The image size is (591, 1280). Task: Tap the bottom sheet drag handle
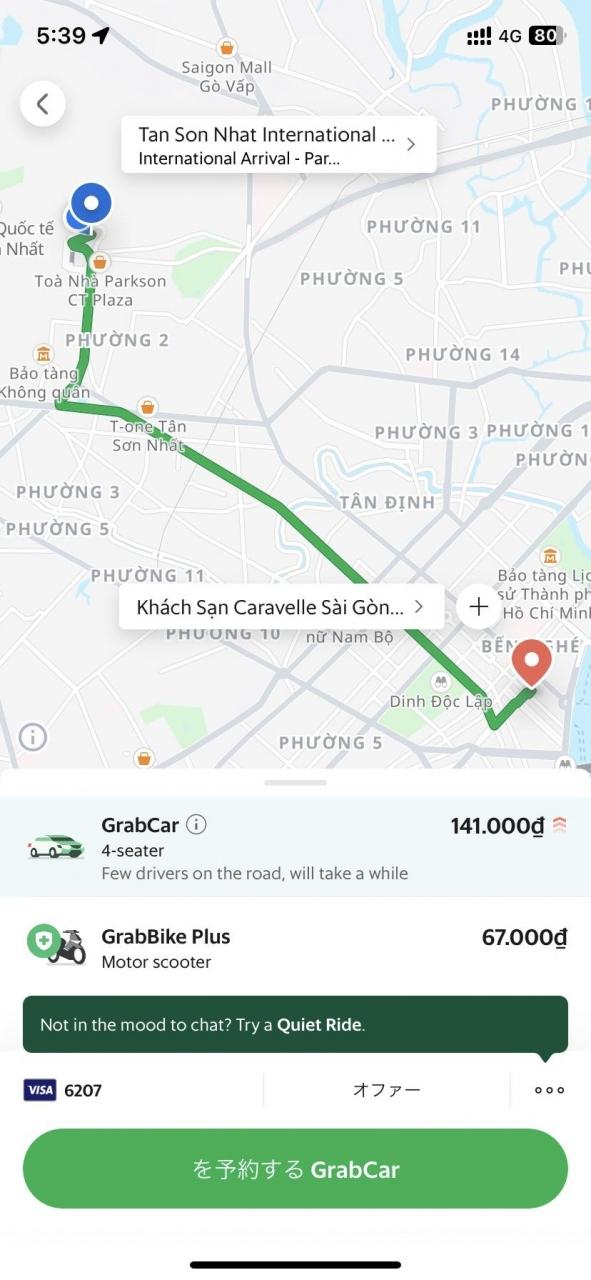coord(296,783)
